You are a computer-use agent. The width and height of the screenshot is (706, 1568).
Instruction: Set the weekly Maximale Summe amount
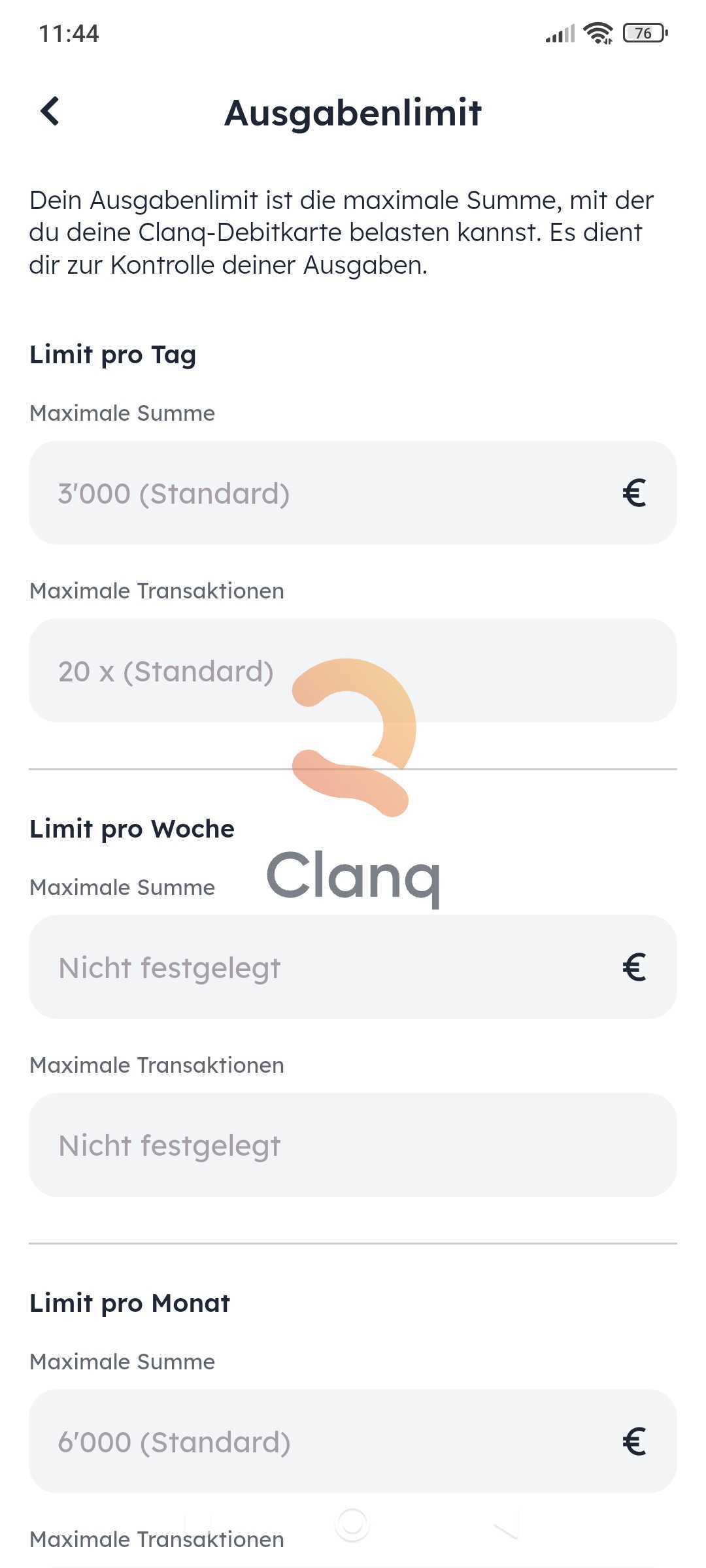point(327,968)
